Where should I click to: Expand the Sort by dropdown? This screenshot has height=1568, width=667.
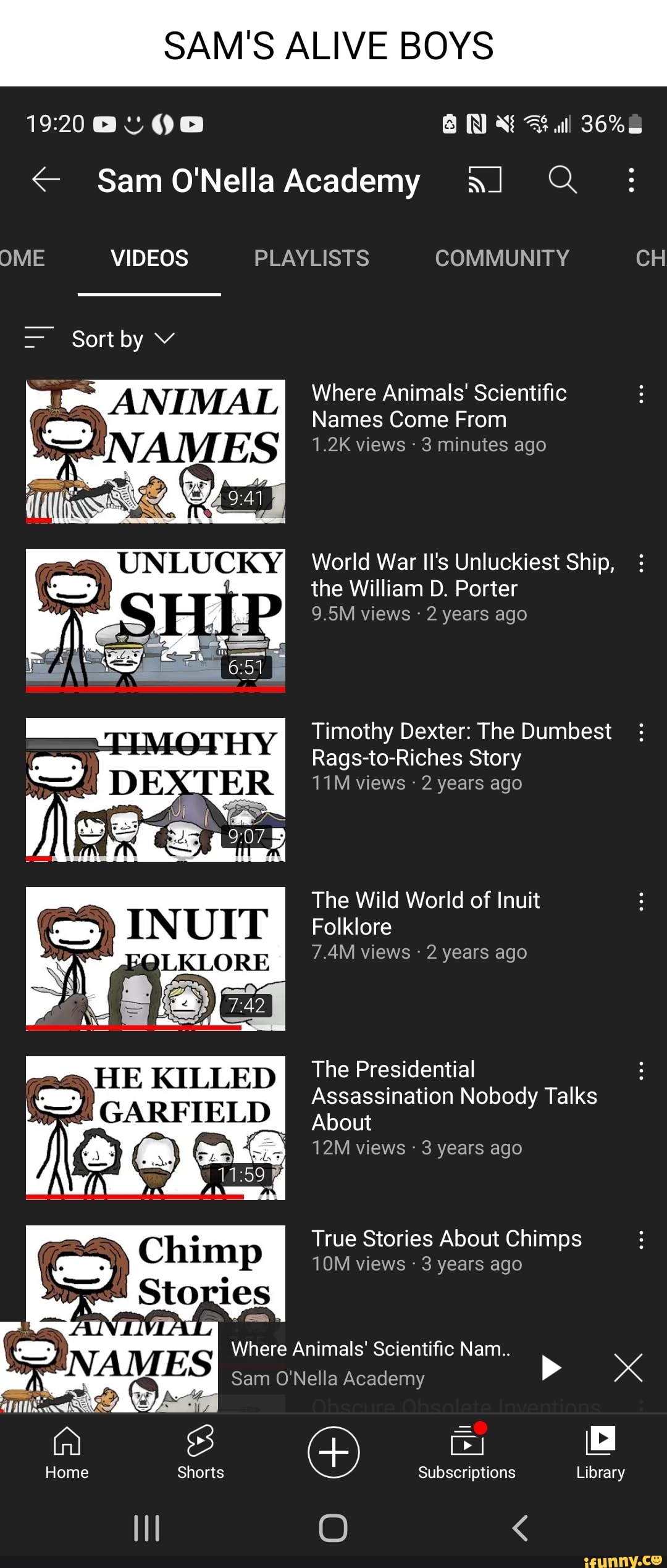coord(122,339)
